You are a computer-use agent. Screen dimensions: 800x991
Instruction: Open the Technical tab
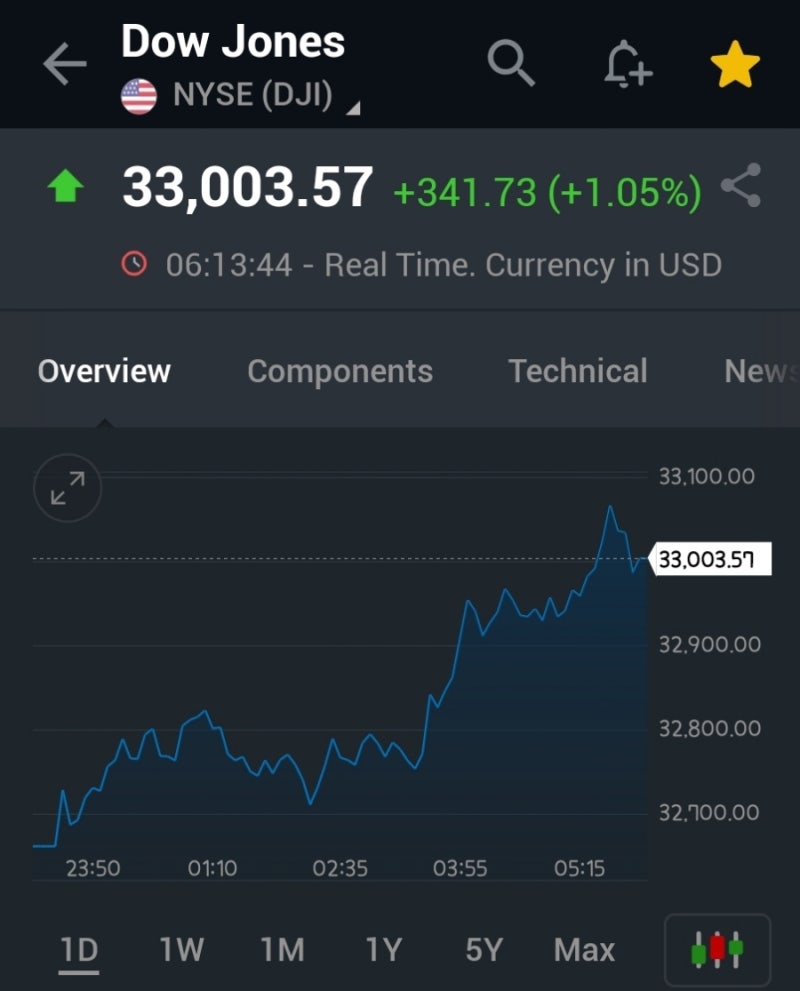pyautogui.click(x=578, y=371)
